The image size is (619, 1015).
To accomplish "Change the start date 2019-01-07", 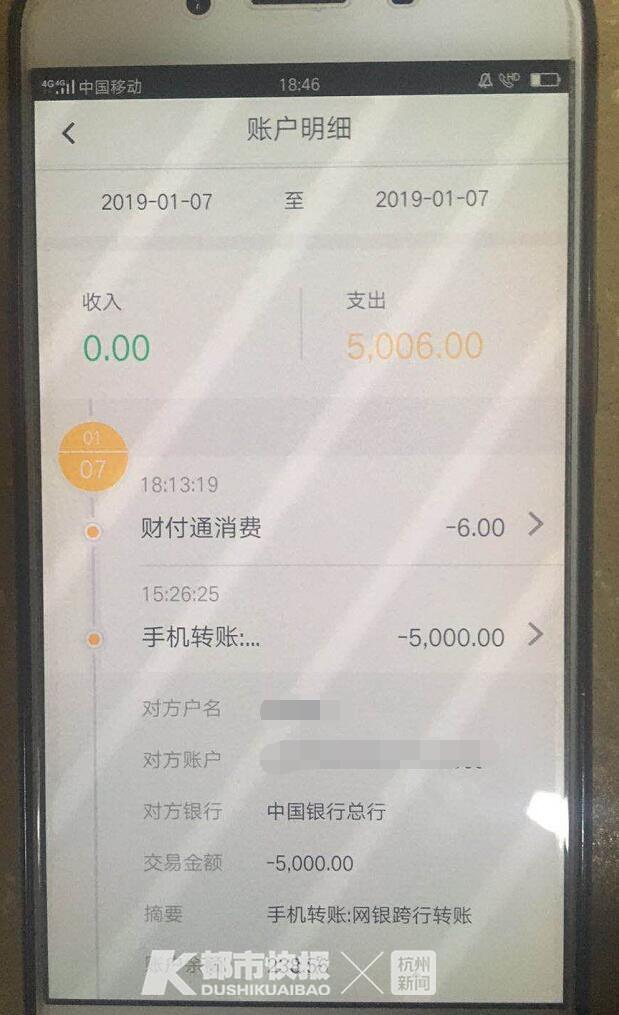I will click(157, 201).
